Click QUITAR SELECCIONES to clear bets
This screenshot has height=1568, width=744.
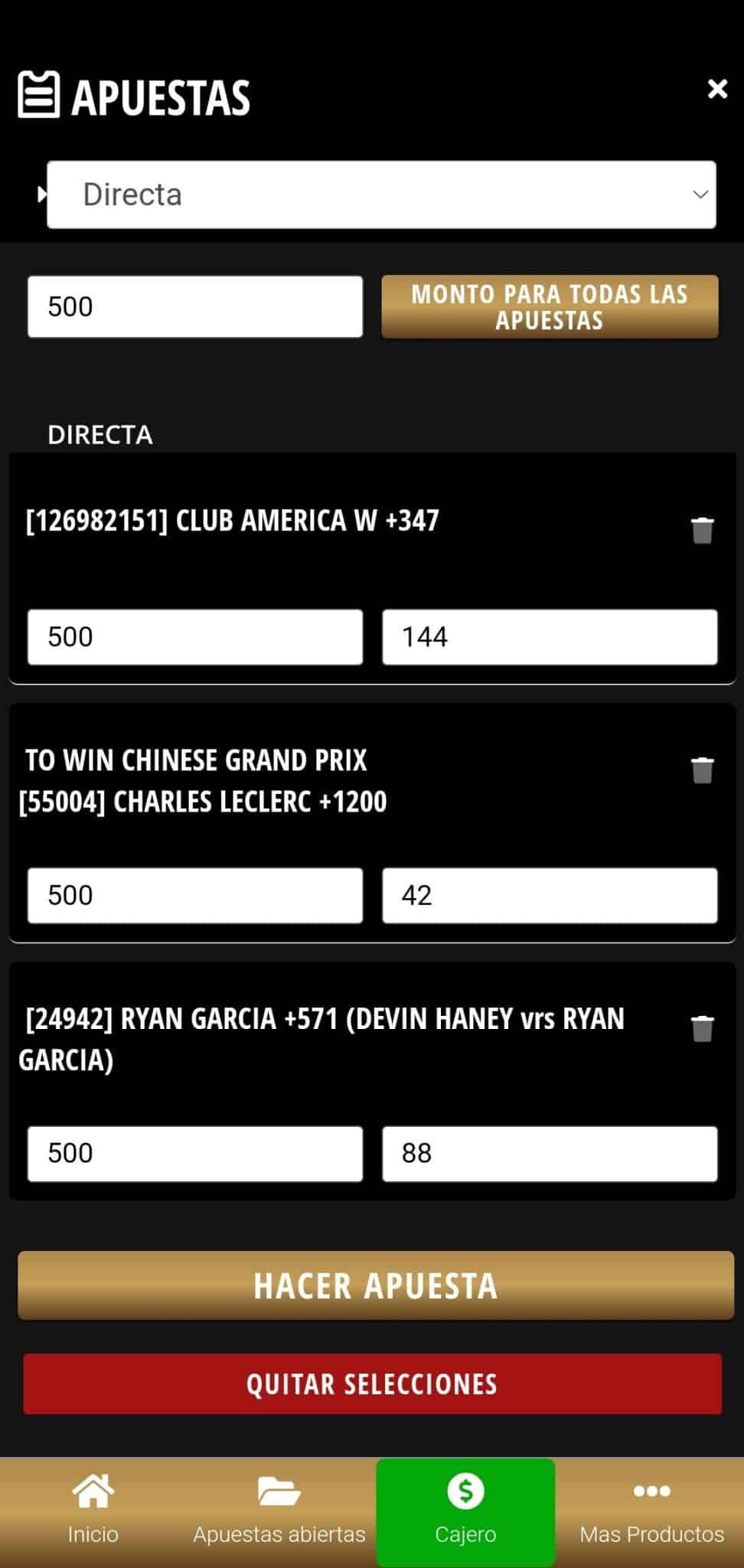point(372,1383)
